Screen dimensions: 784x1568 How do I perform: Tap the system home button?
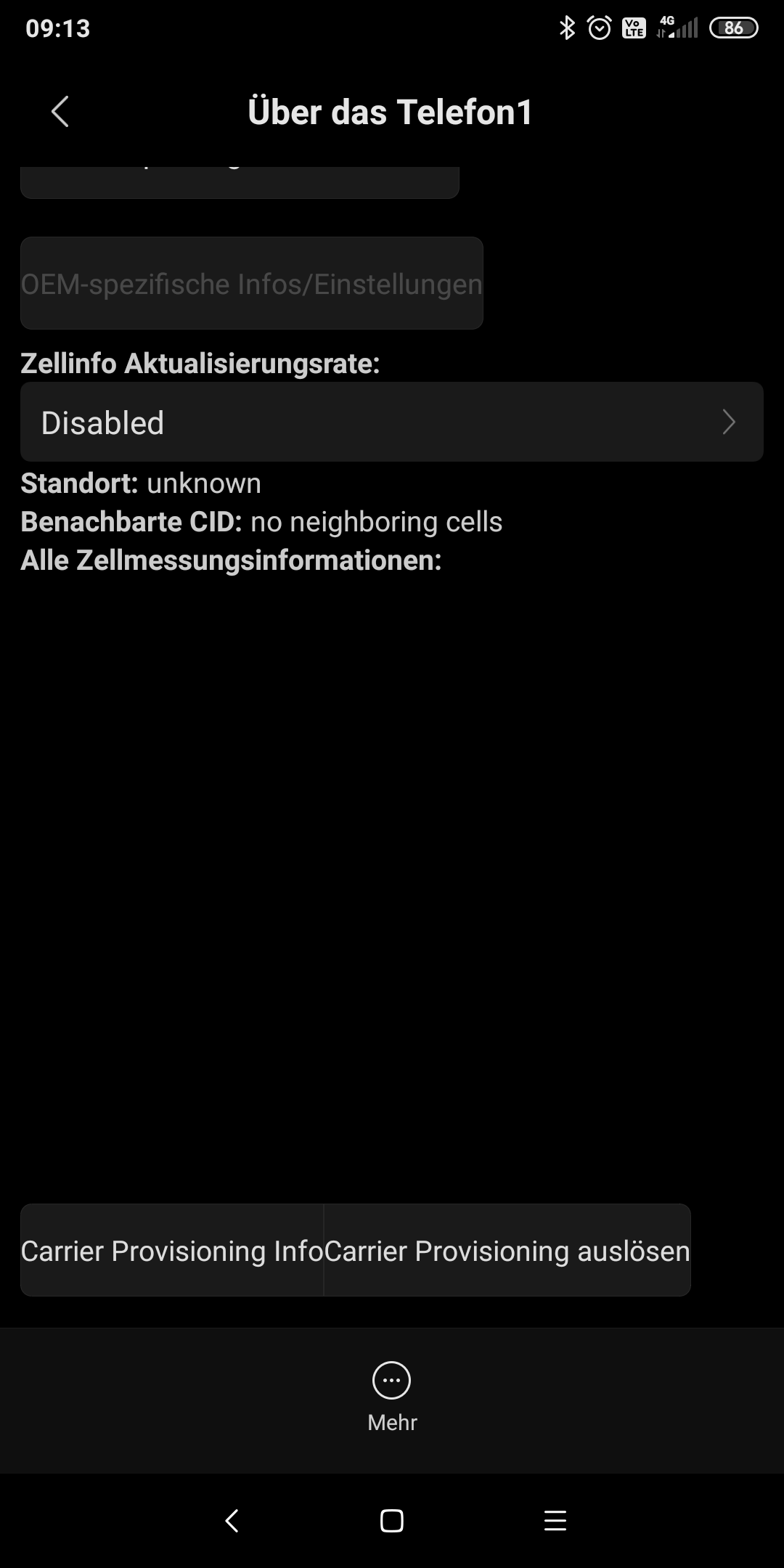pyautogui.click(x=392, y=1520)
